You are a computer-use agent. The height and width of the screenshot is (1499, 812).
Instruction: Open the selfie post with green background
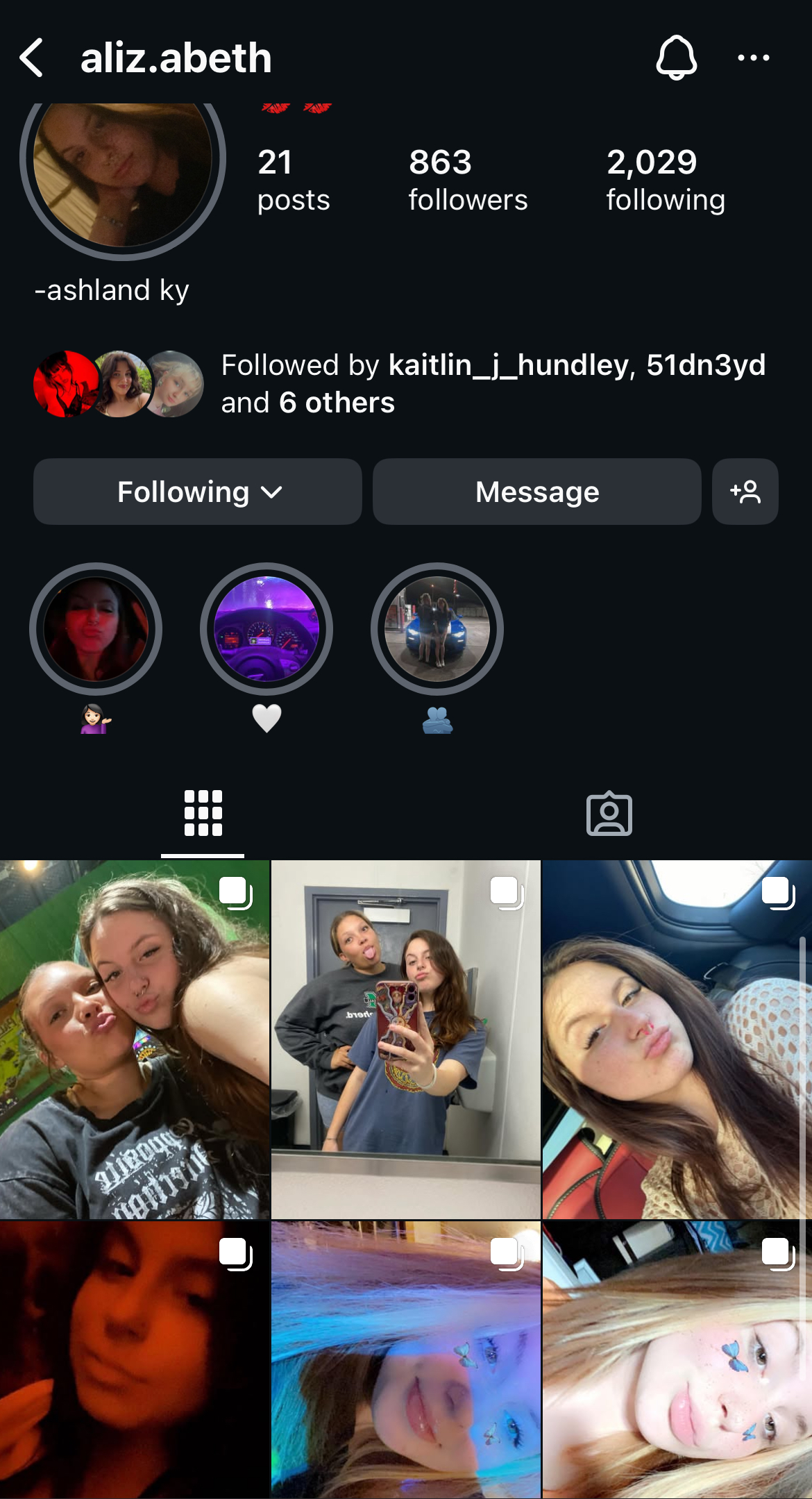tap(134, 1039)
